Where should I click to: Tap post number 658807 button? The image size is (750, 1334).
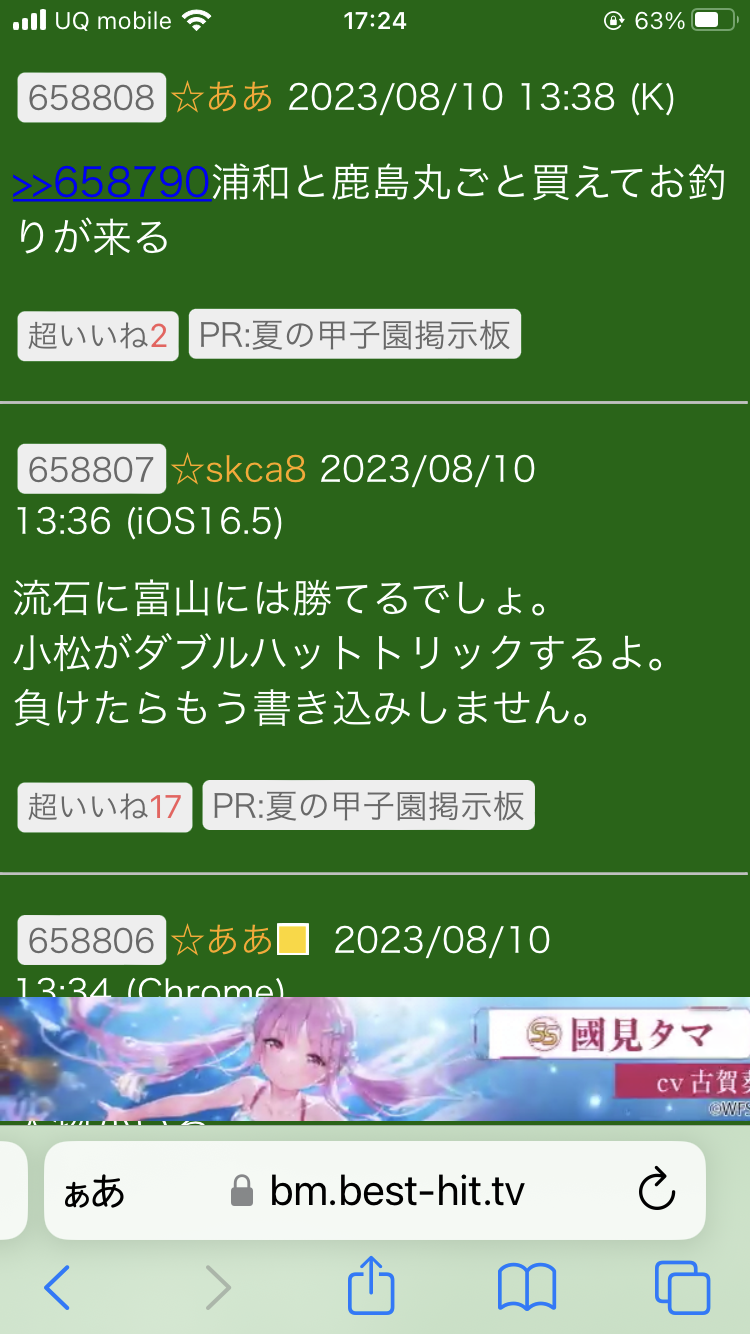click(x=91, y=469)
